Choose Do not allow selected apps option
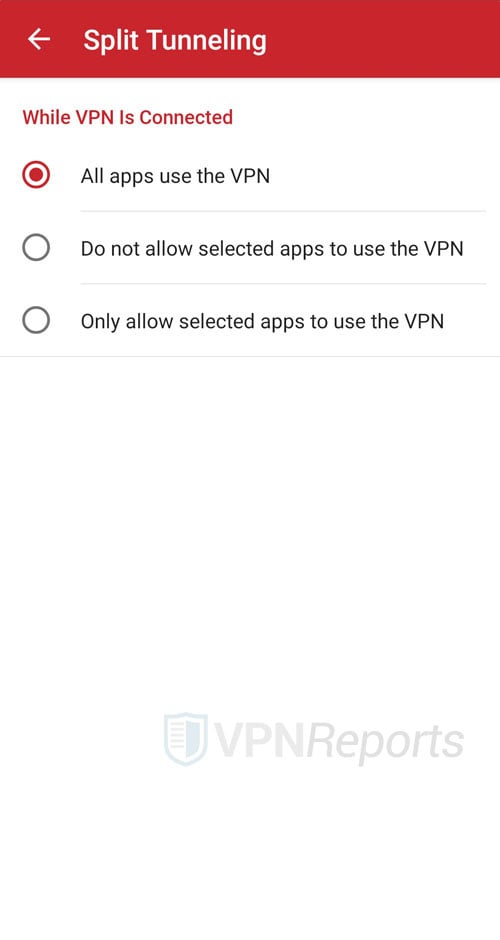This screenshot has height=940, width=500. [x=250, y=248]
